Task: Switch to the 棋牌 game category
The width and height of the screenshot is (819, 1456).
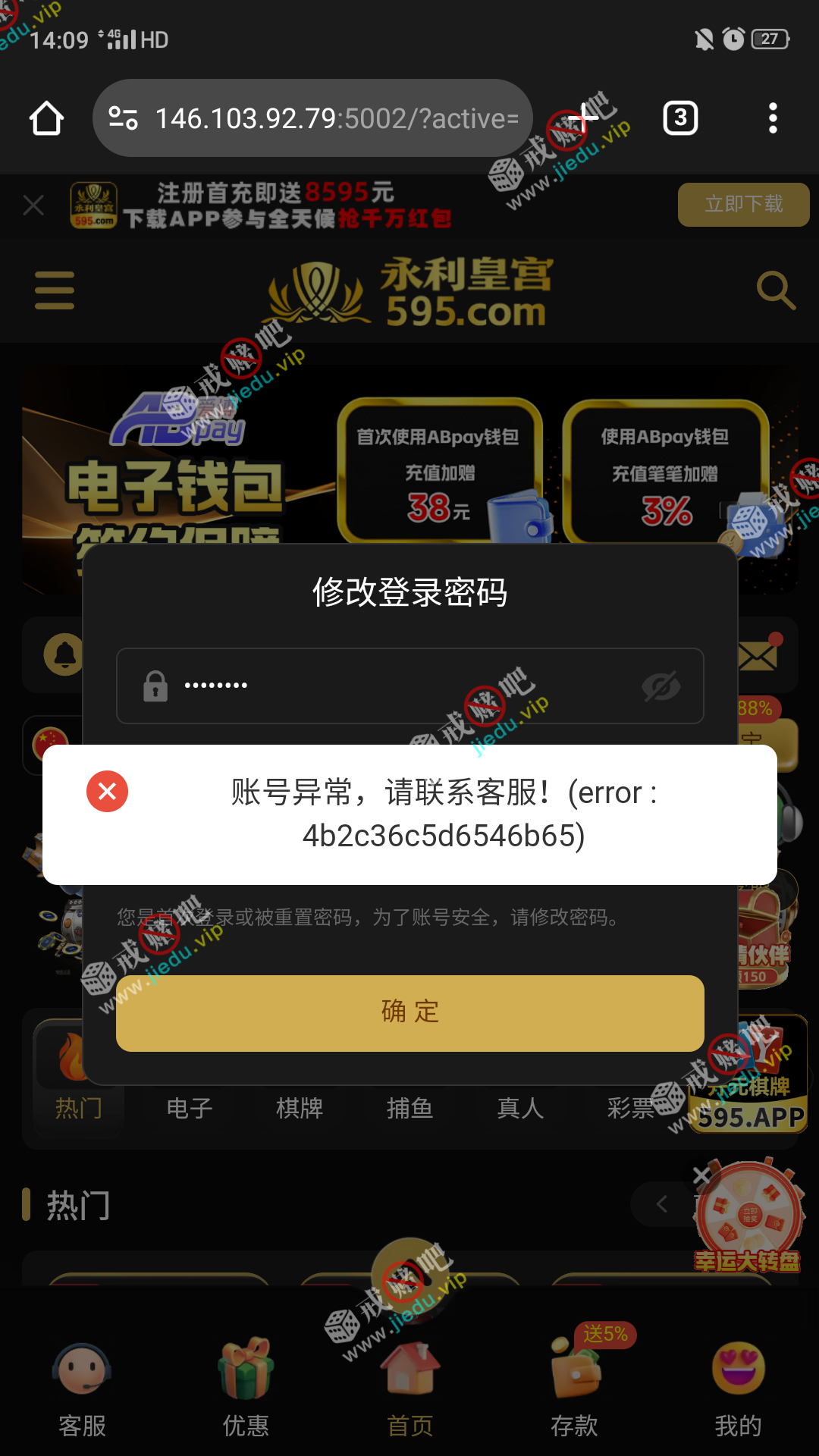Action: click(x=300, y=1108)
